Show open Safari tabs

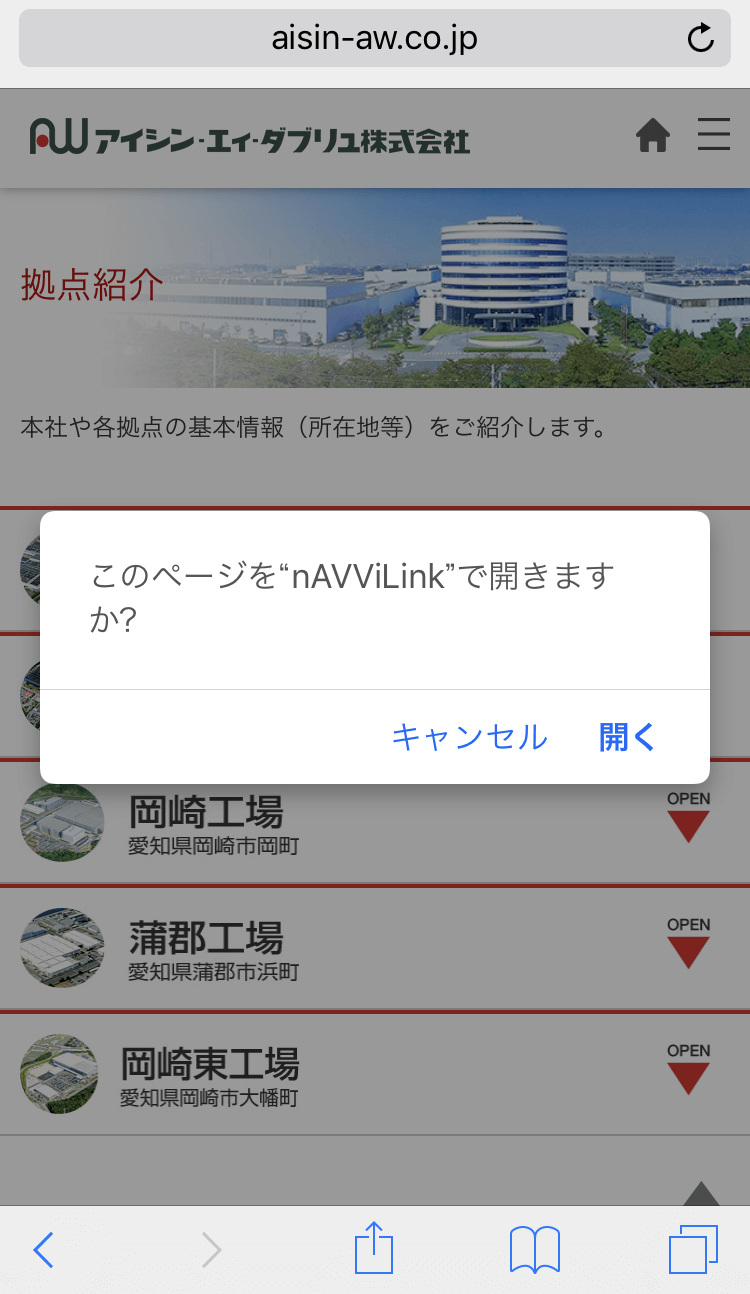point(693,1250)
